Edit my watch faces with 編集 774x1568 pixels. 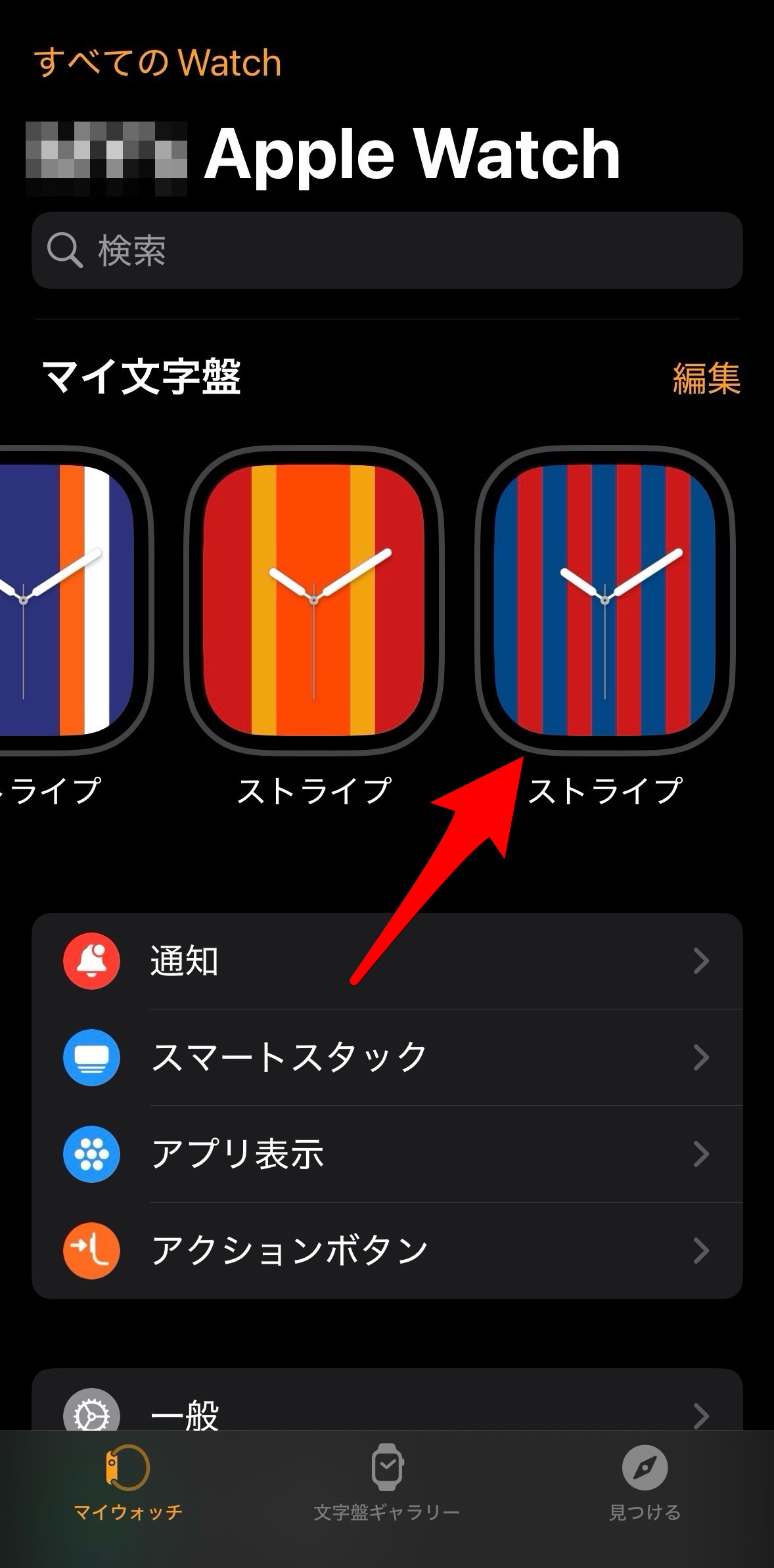[706, 379]
